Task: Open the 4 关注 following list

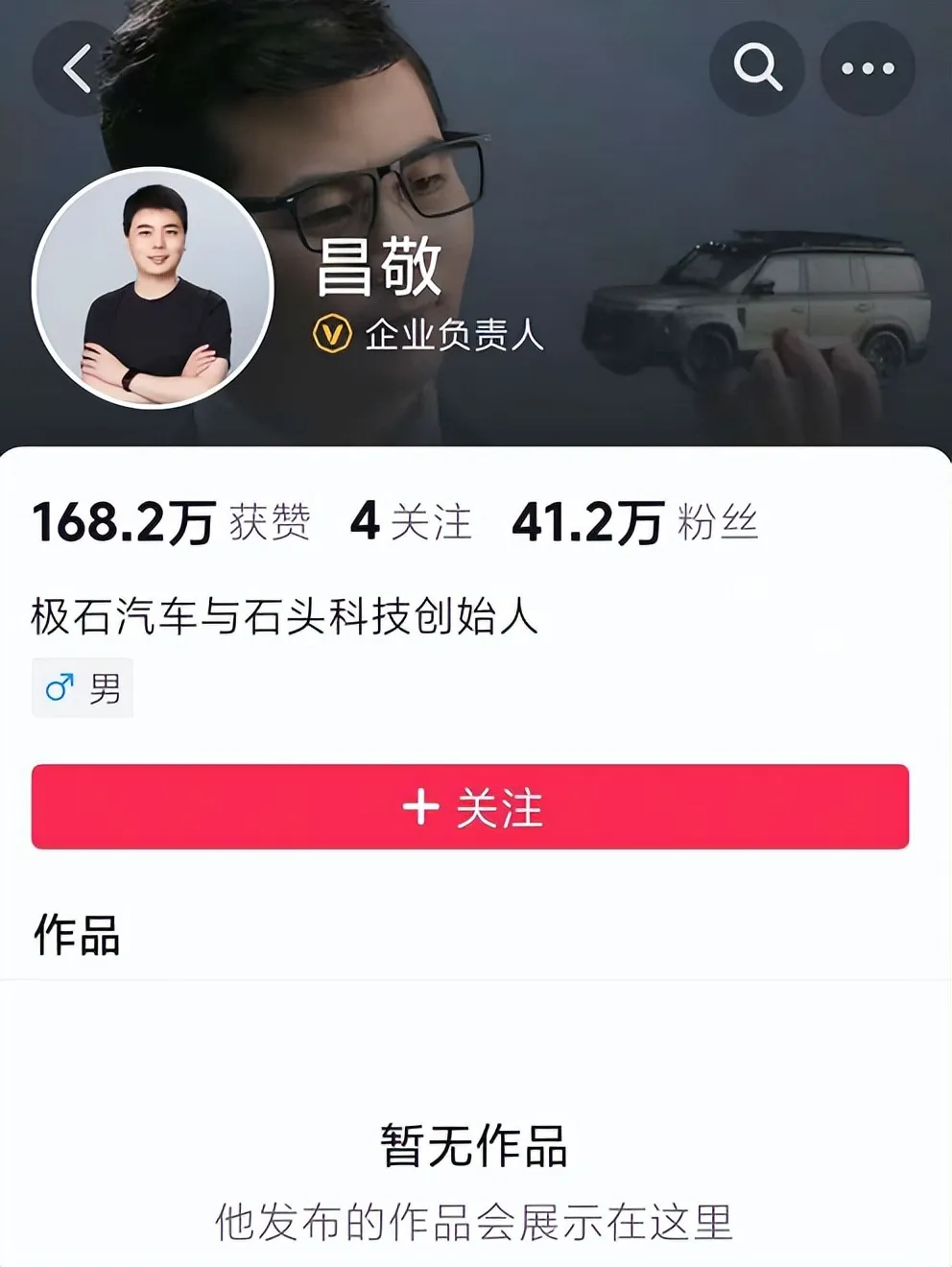Action: [x=411, y=523]
